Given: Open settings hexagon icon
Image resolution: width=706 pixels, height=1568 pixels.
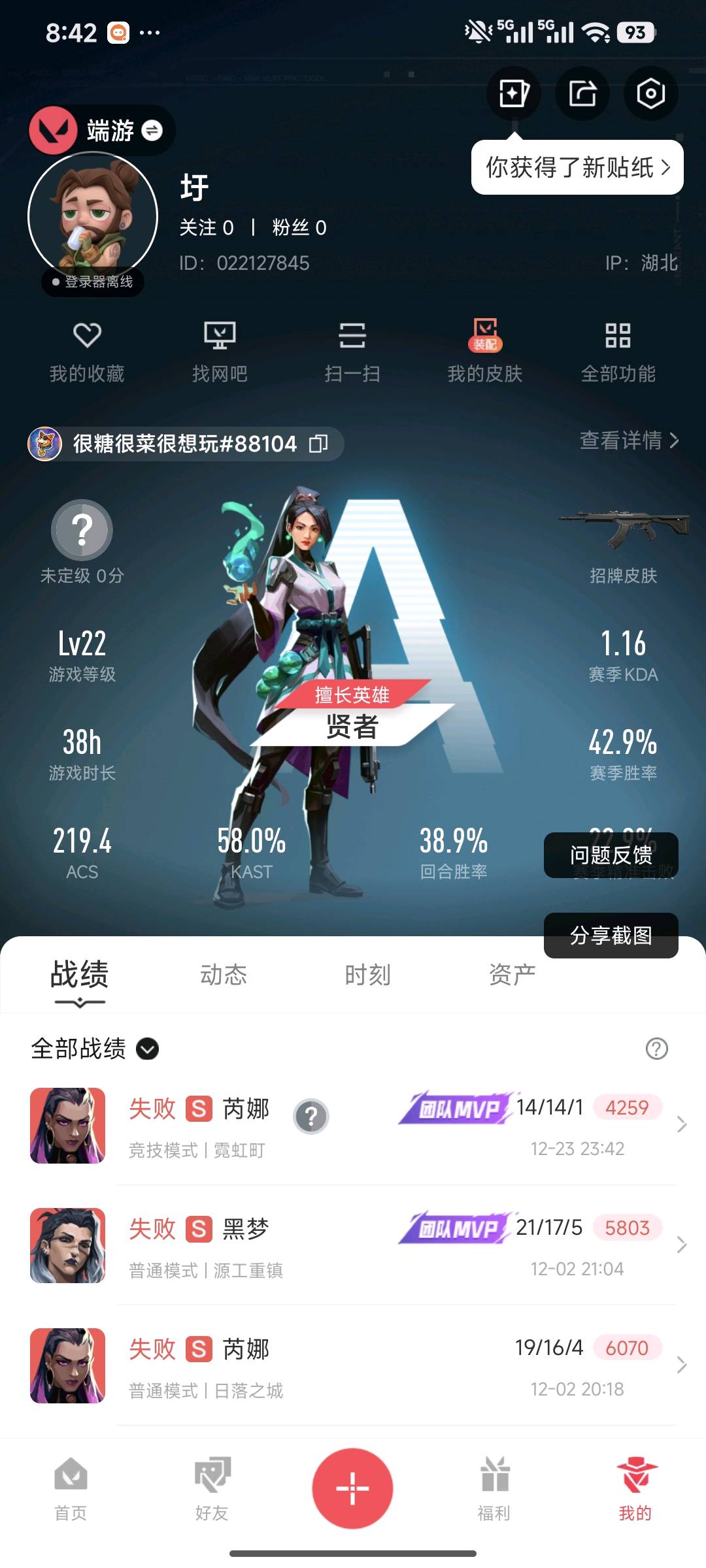Looking at the screenshot, I should click(x=650, y=93).
